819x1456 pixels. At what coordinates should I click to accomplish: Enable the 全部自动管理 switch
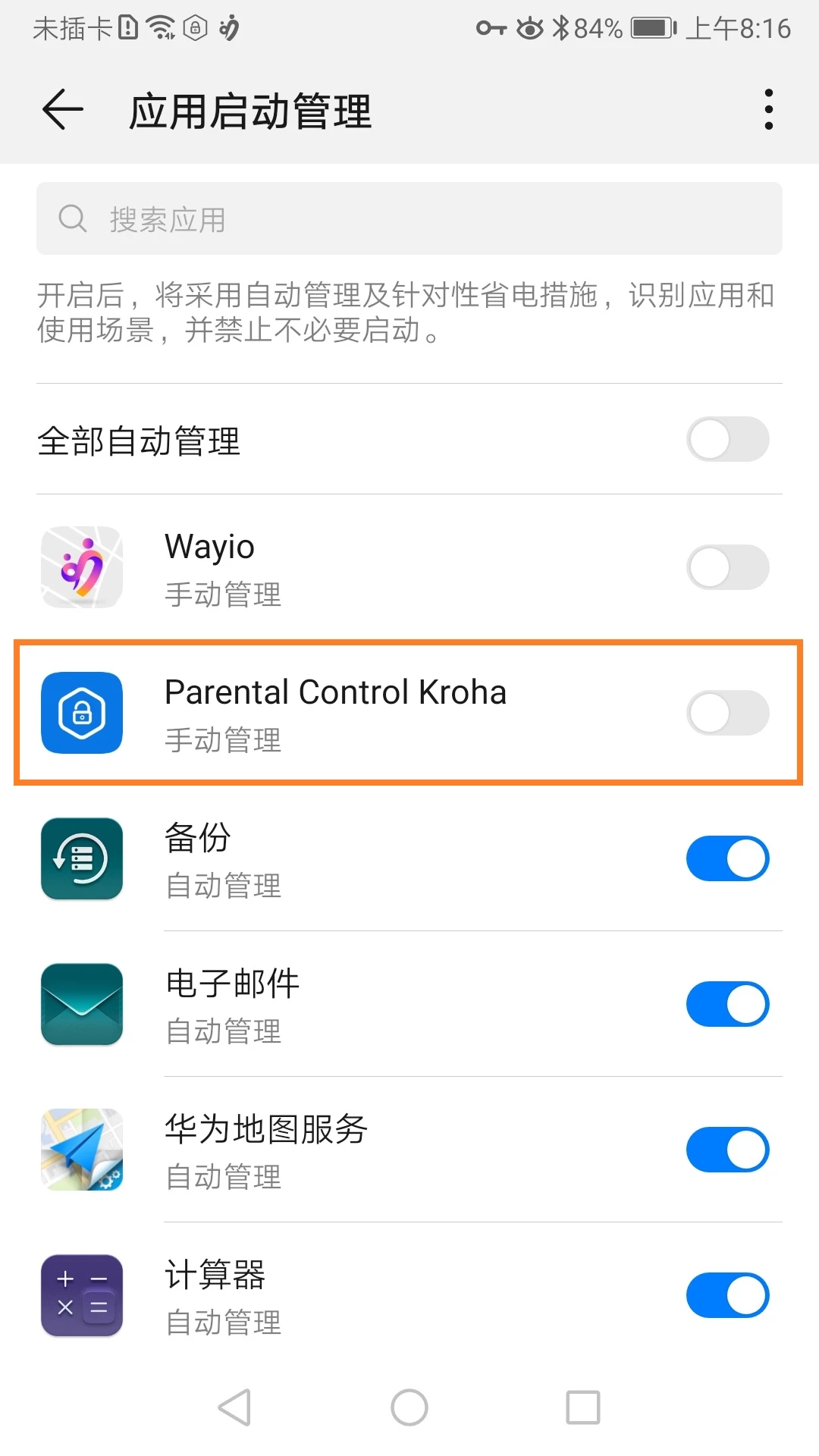click(x=727, y=440)
